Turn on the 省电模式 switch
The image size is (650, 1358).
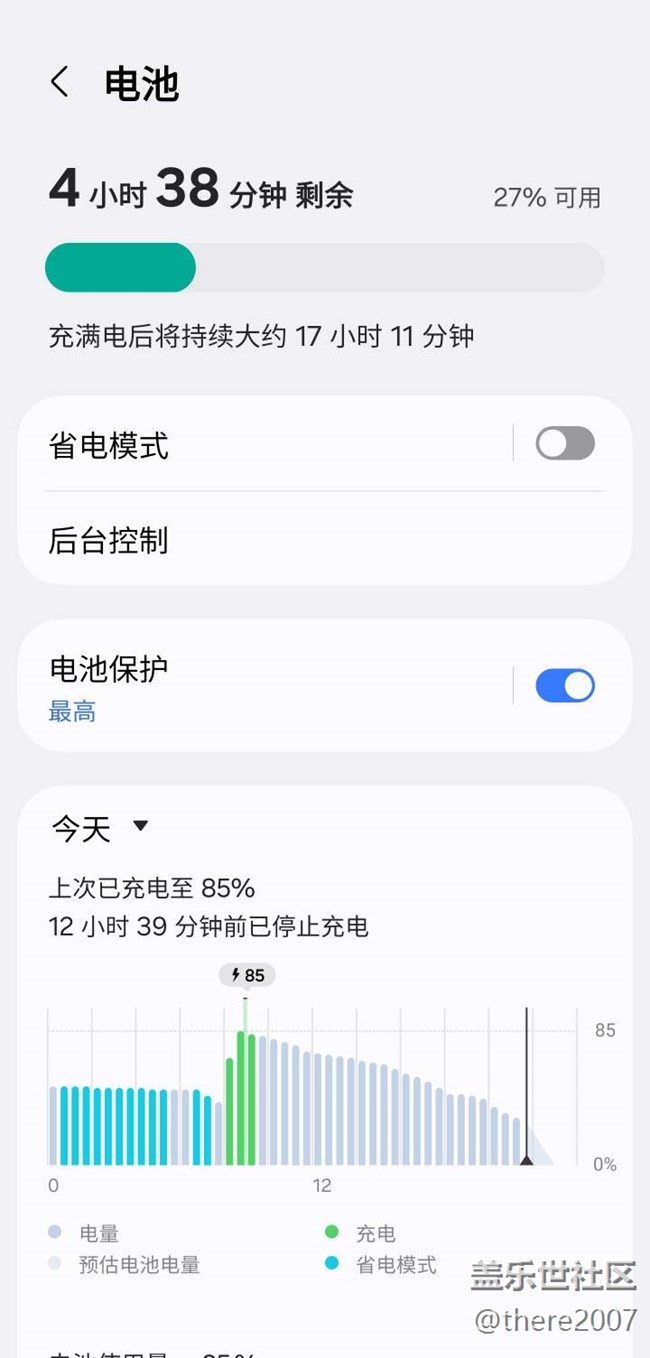[565, 443]
